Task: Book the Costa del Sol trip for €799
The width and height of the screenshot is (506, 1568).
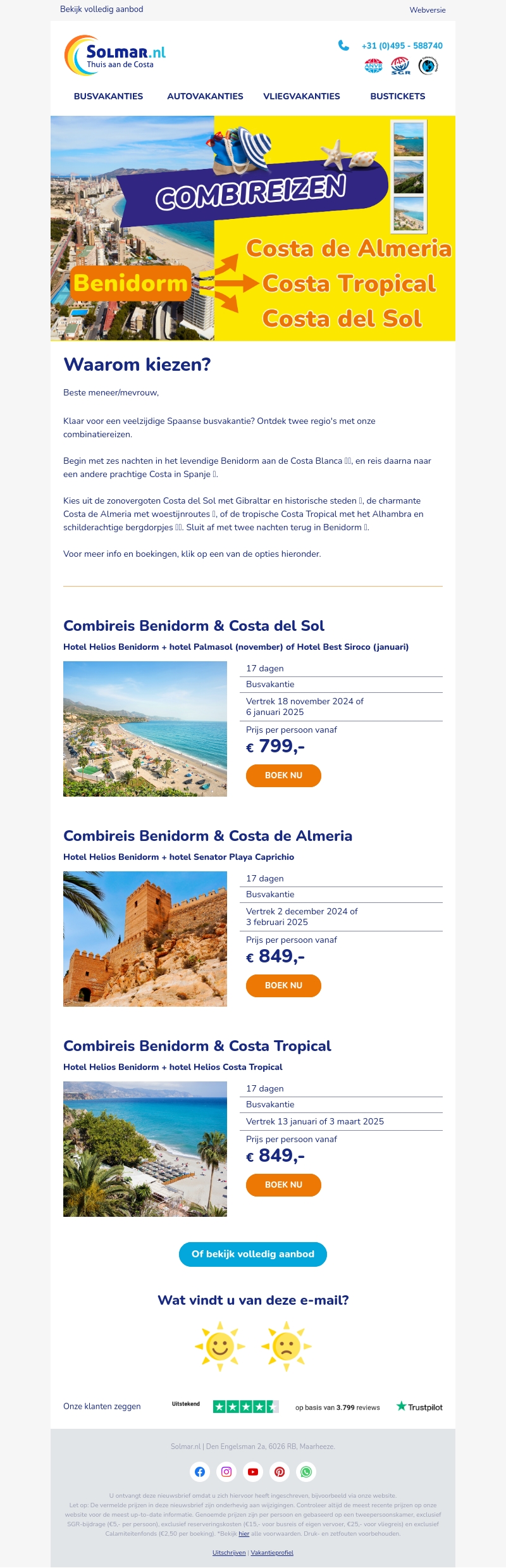Action: [283, 775]
